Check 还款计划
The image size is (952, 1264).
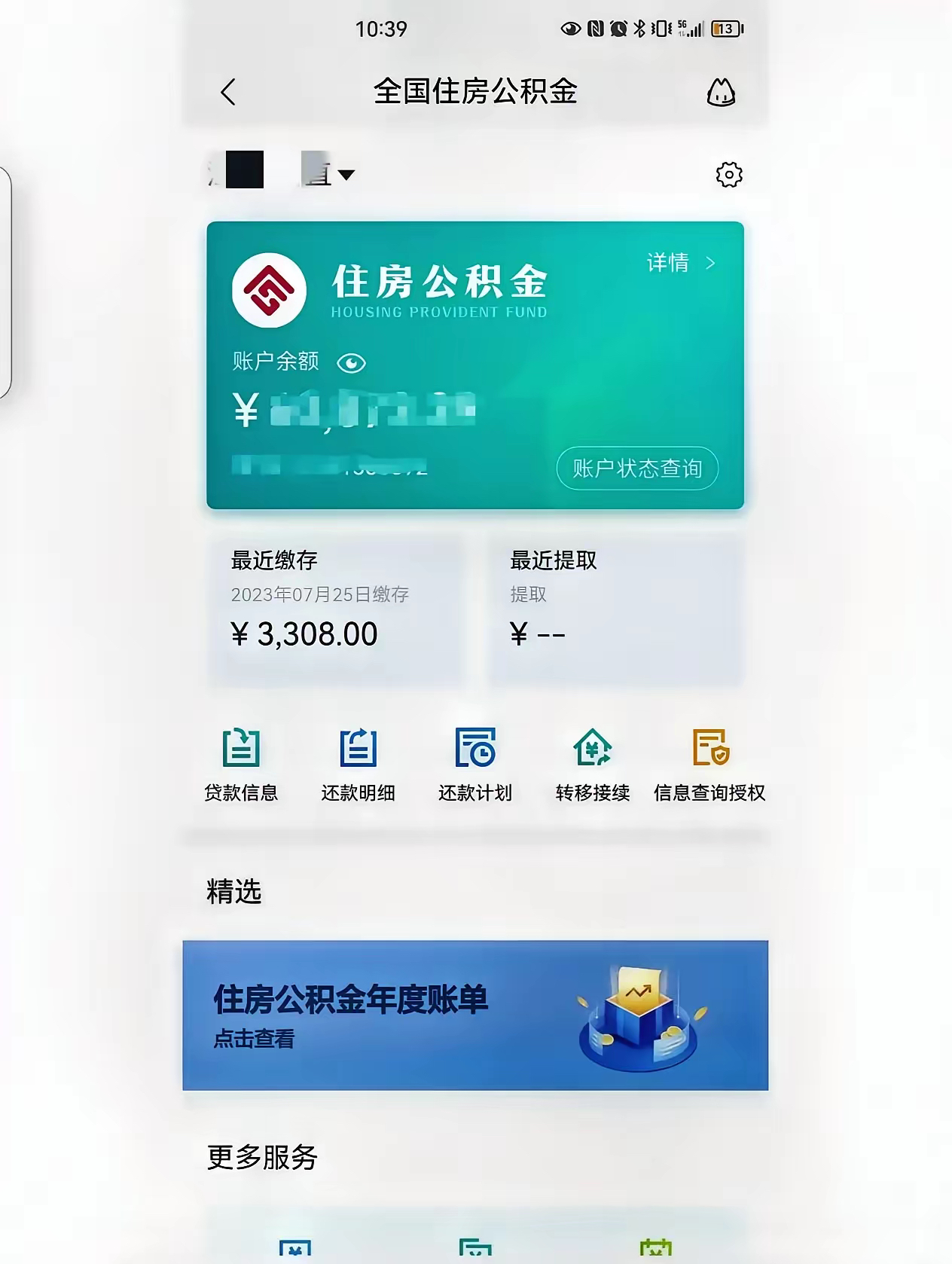475,764
